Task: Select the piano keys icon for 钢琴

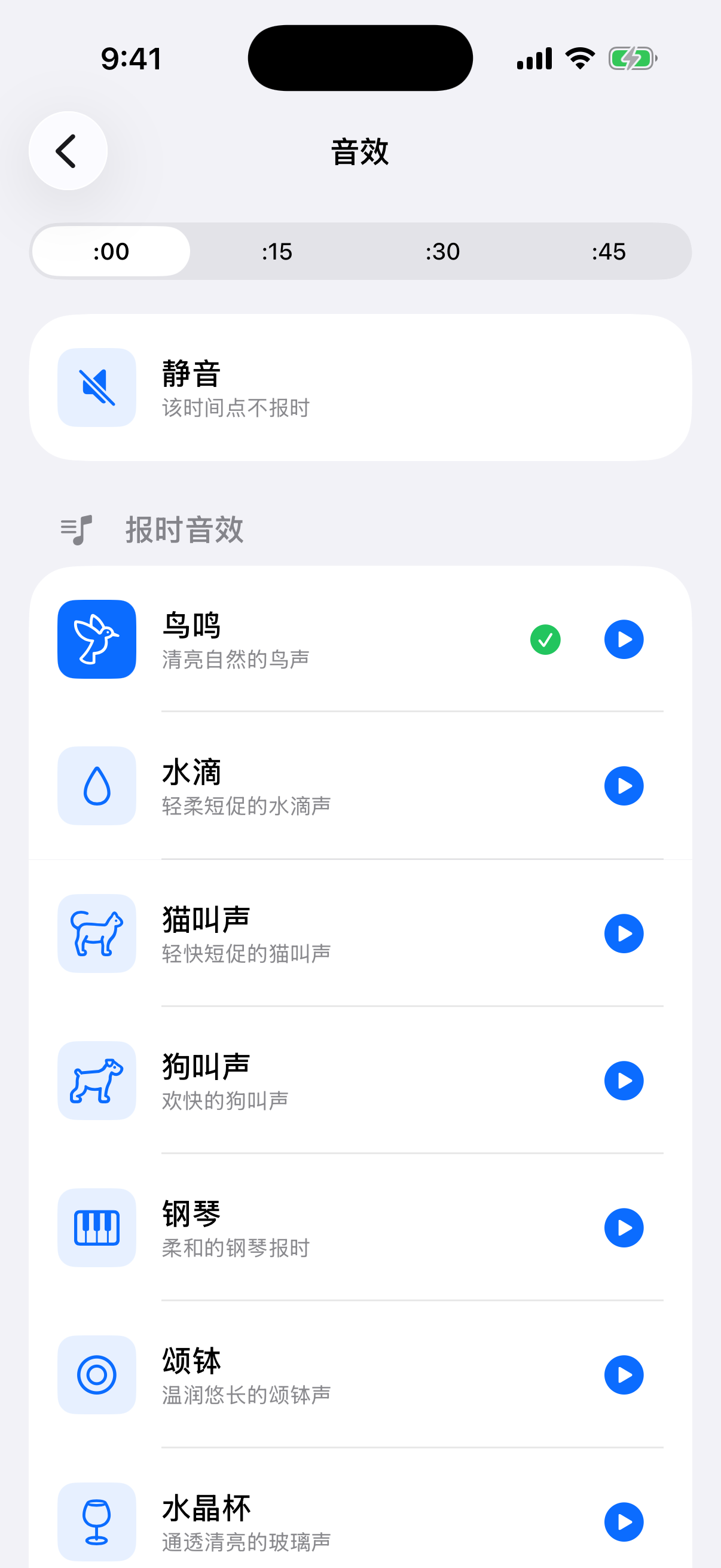Action: (x=96, y=1228)
